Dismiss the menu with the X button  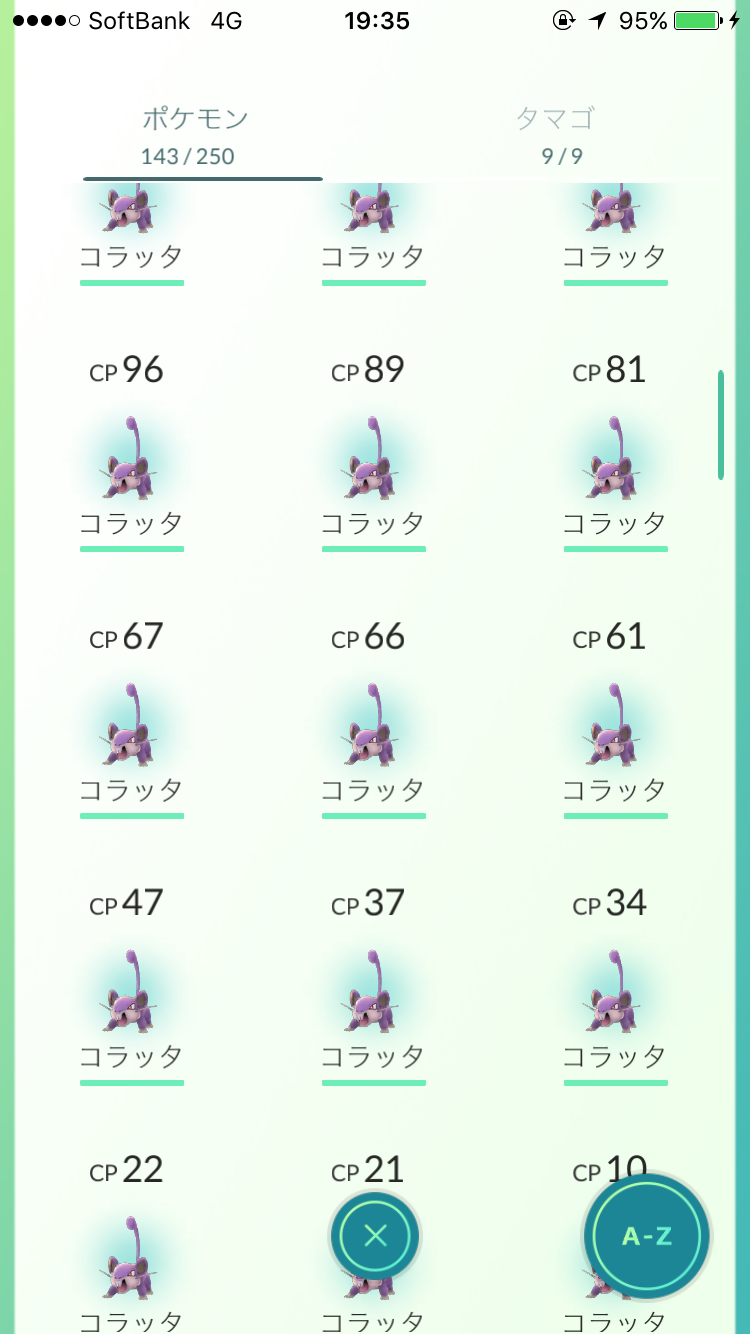[373, 1236]
